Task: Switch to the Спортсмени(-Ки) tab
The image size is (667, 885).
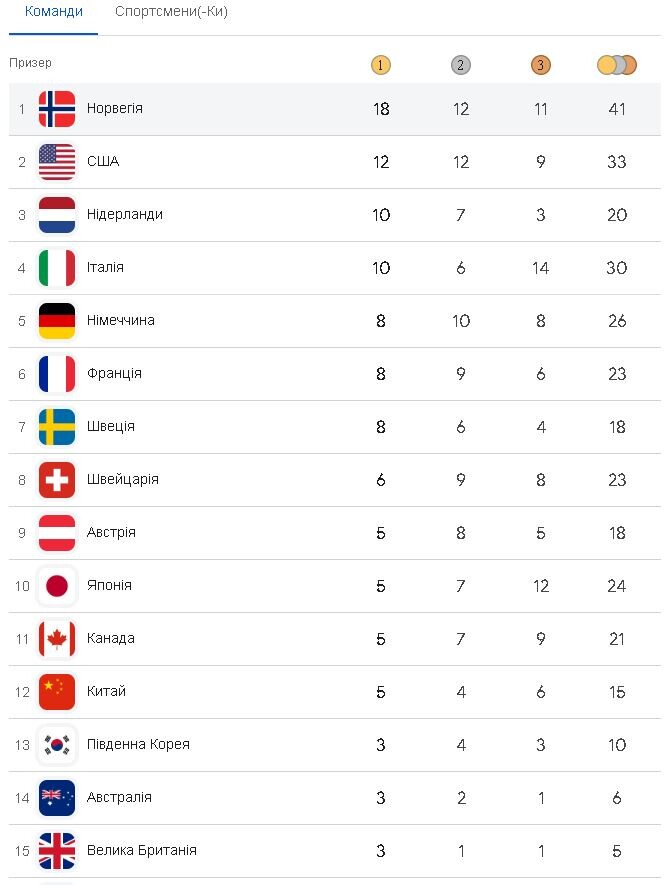Action: point(171,12)
